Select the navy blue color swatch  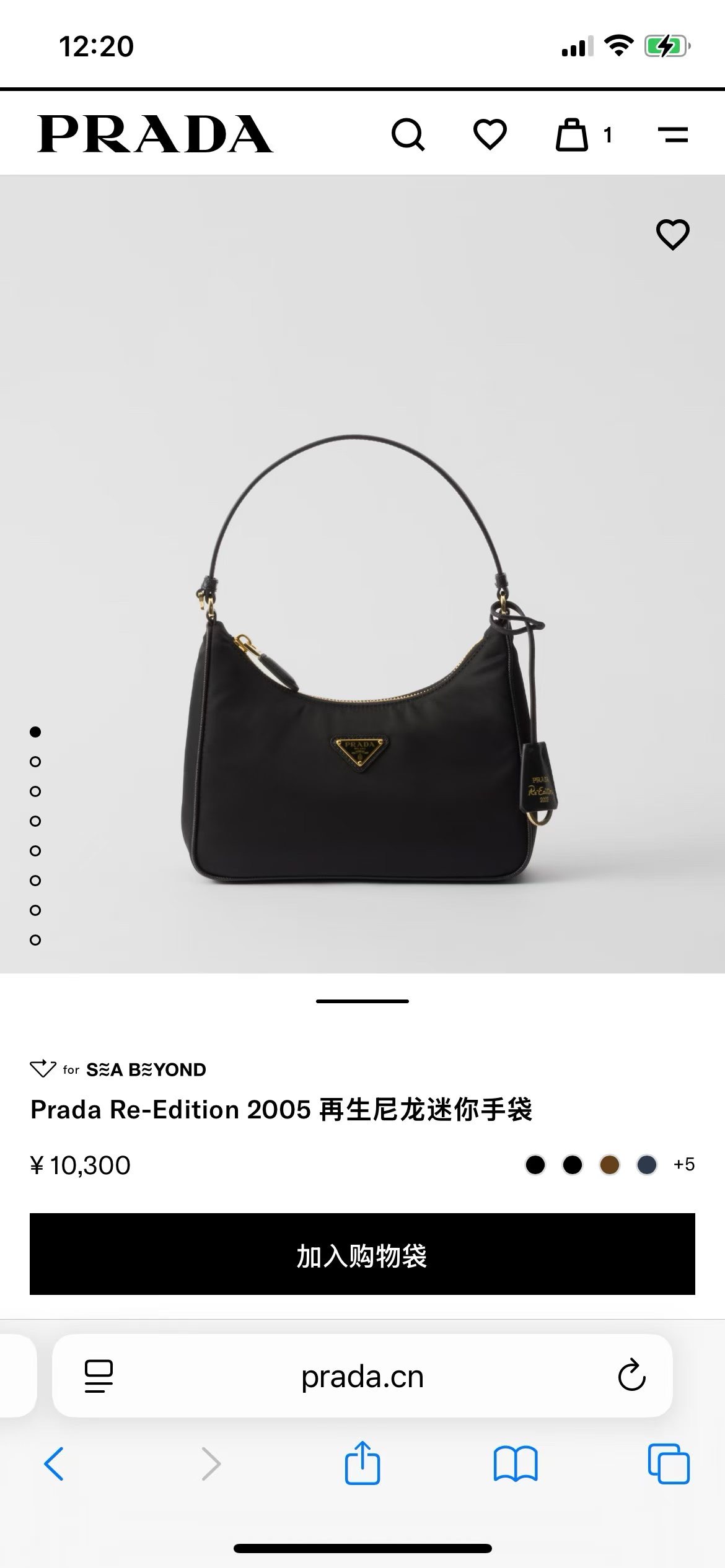click(647, 1165)
